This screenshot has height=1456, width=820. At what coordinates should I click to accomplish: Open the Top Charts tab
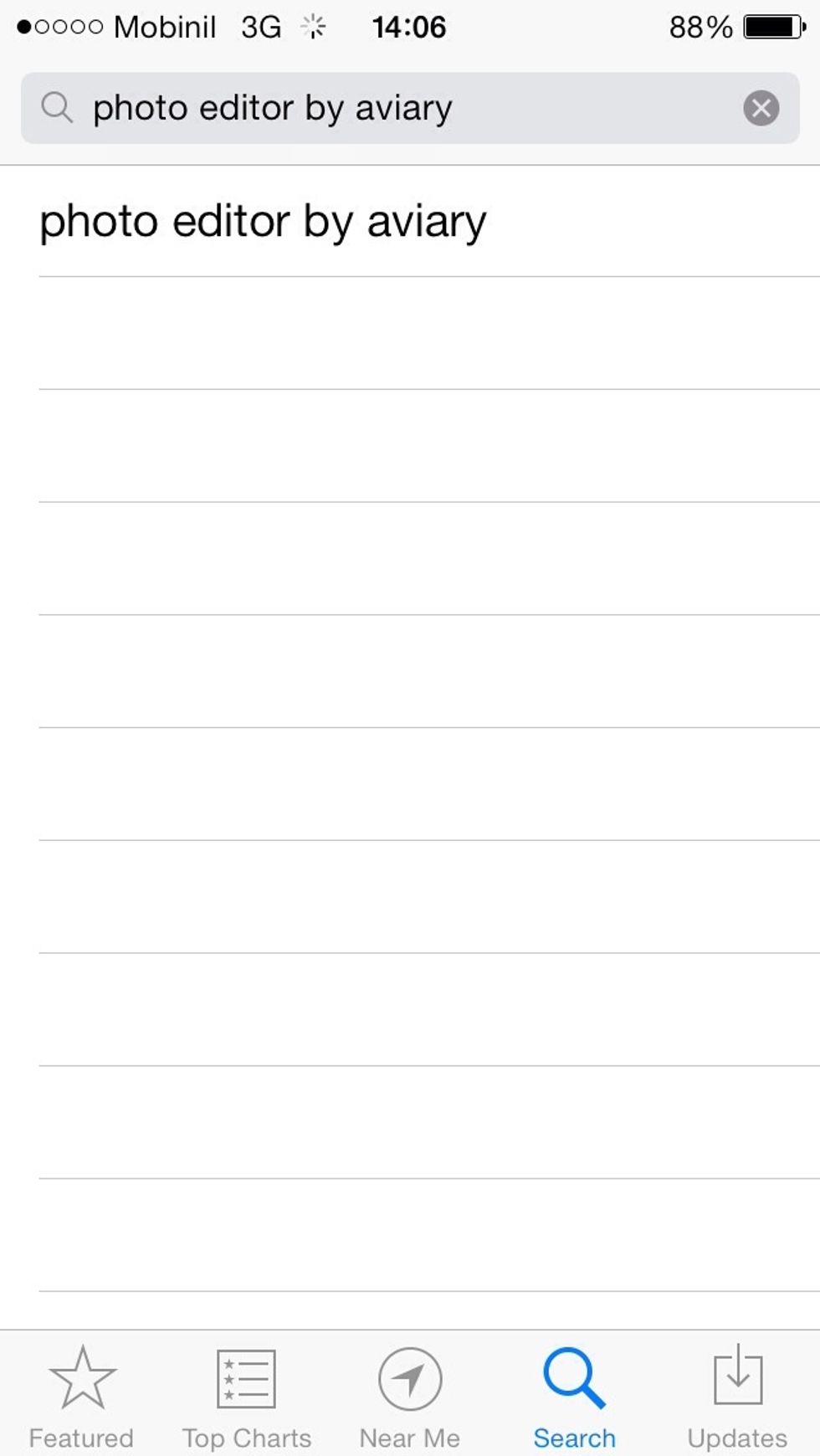pyautogui.click(x=246, y=1394)
